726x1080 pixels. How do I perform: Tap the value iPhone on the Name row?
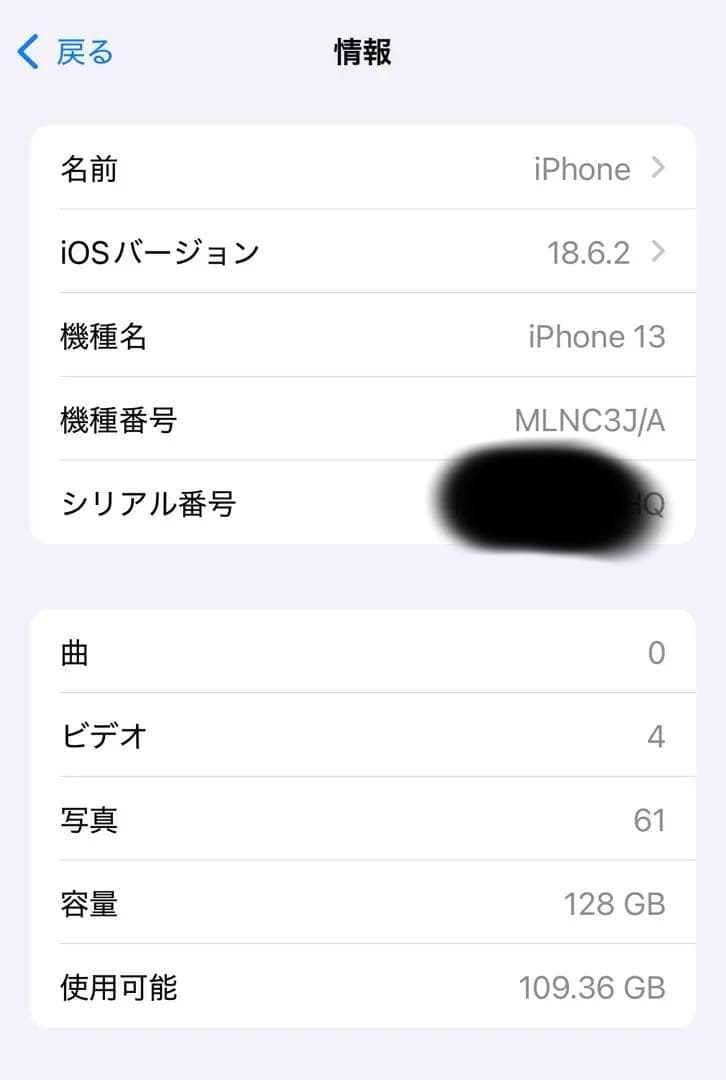[583, 169]
